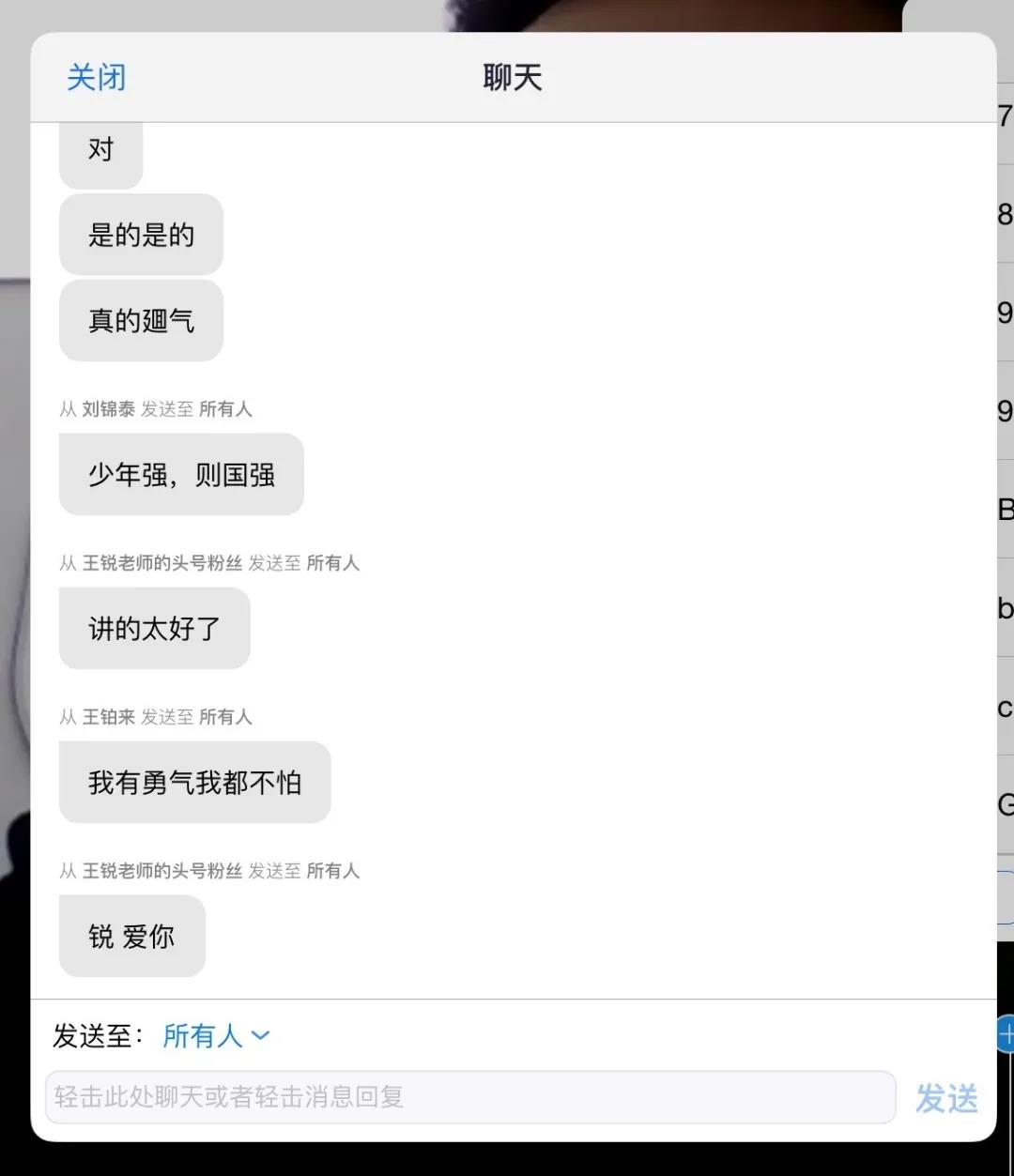Focus the chat message input field
1014x1176 pixels.
[x=469, y=1096]
